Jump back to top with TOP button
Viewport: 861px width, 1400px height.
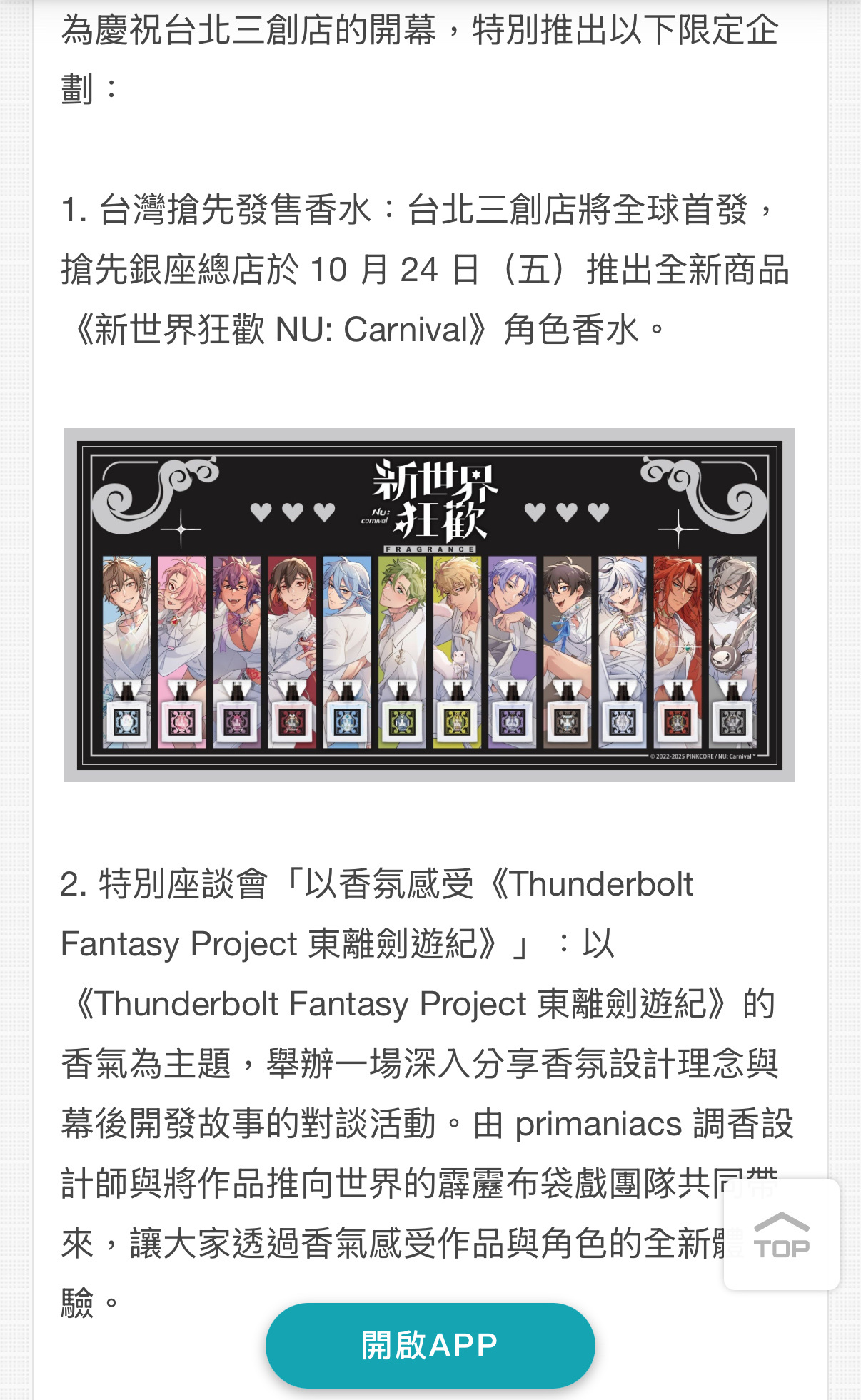[781, 1234]
